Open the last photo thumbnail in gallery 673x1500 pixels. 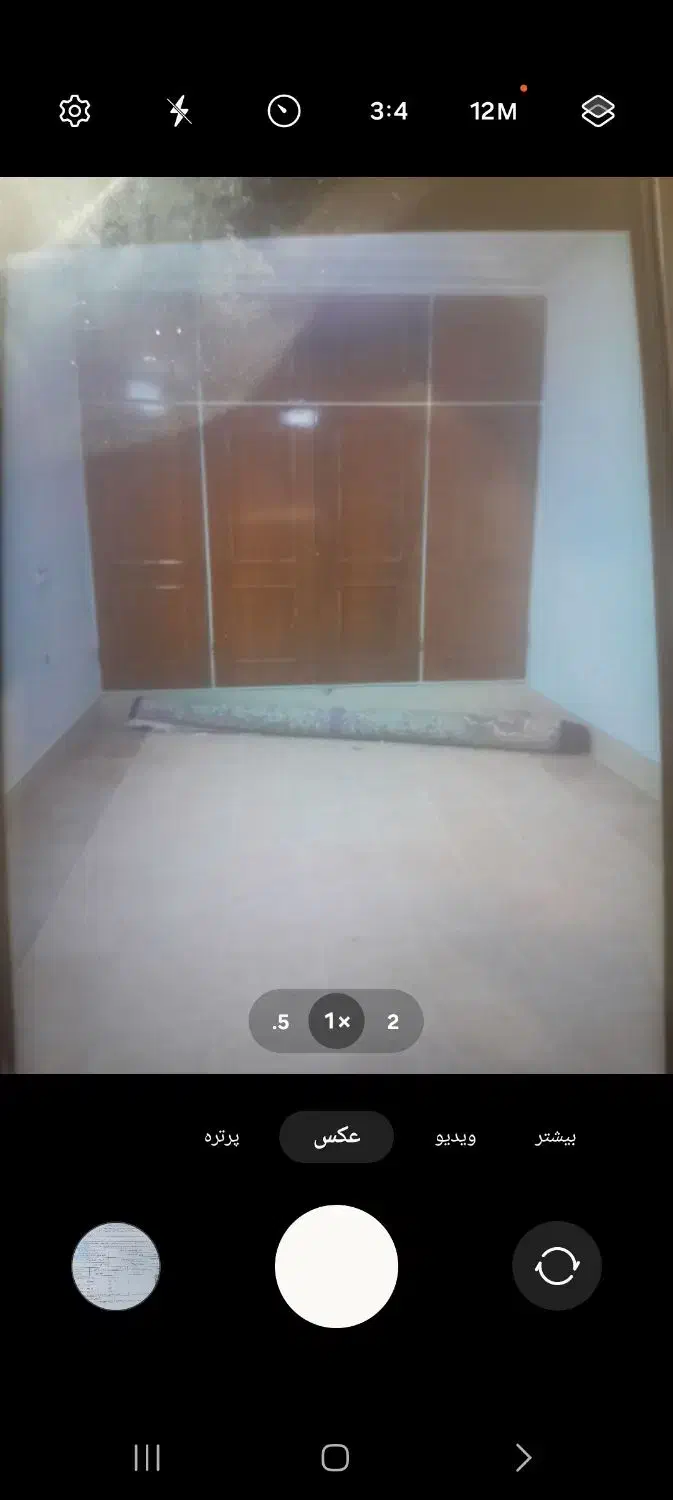(116, 1266)
